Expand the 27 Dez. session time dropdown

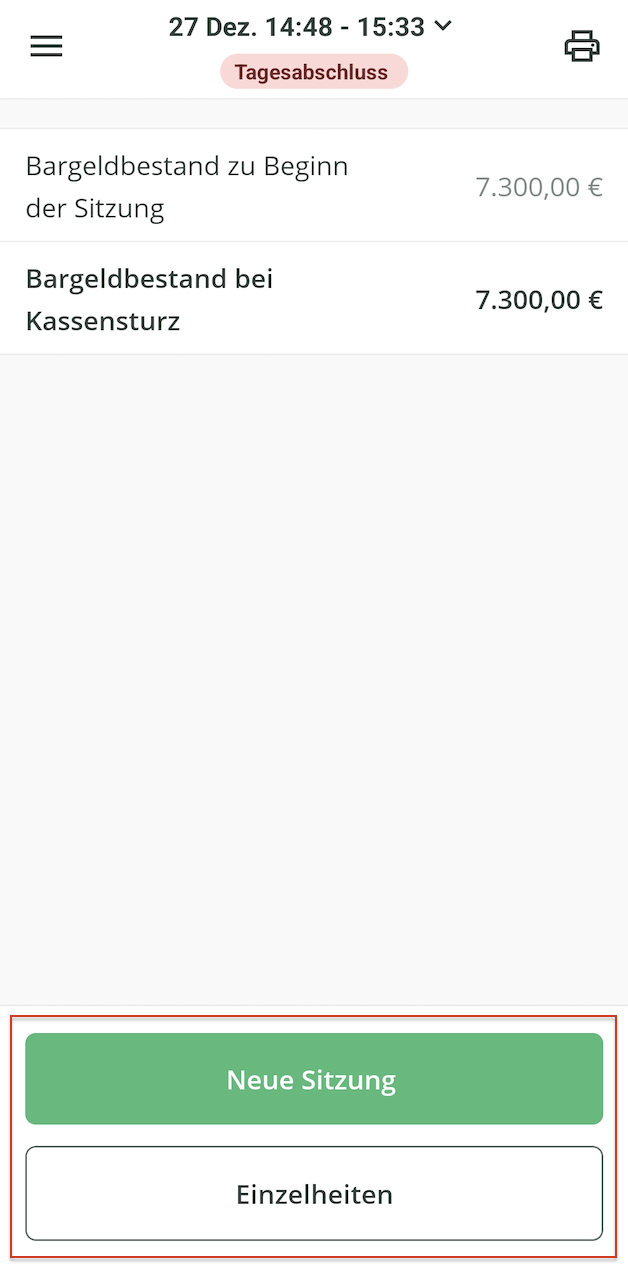coord(310,27)
